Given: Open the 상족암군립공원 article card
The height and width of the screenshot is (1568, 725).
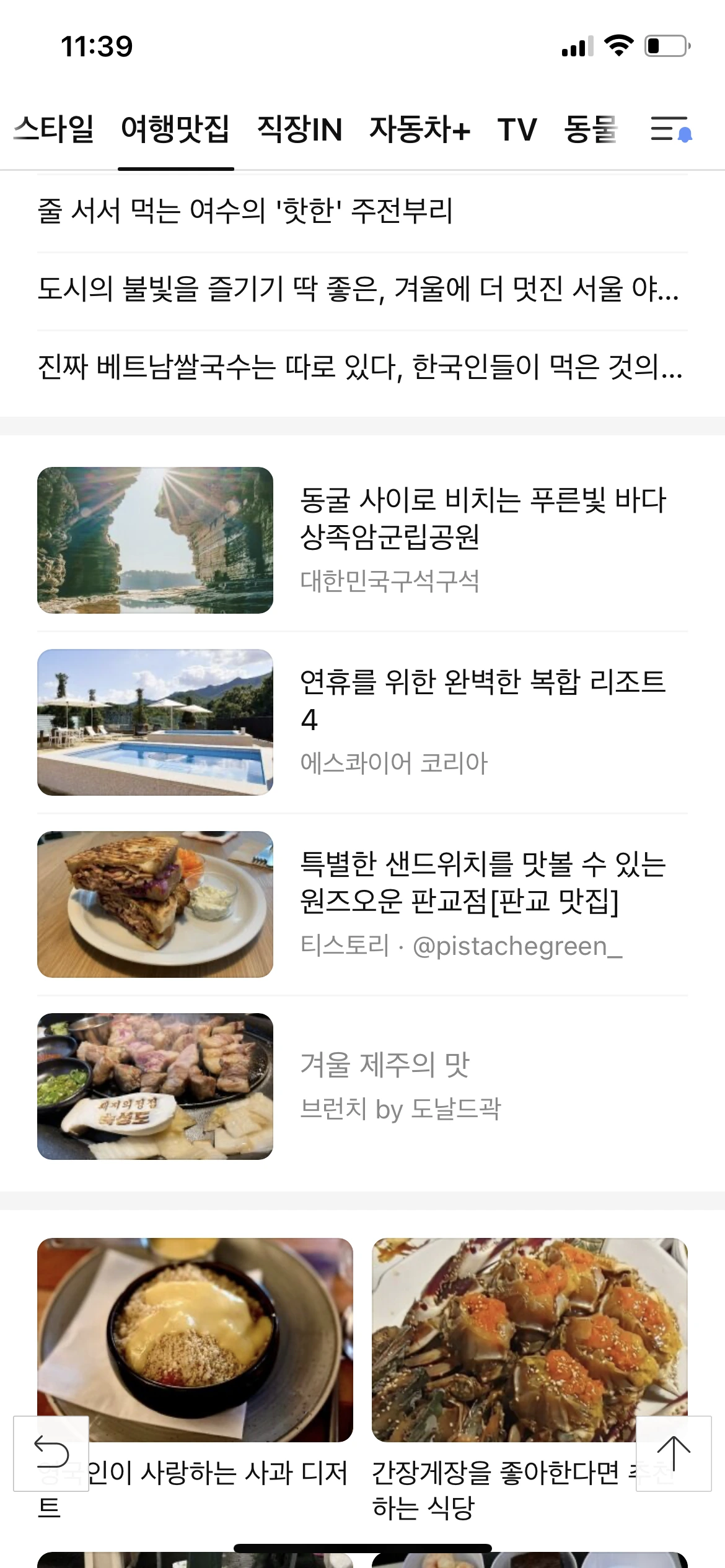Looking at the screenshot, I should 362,540.
